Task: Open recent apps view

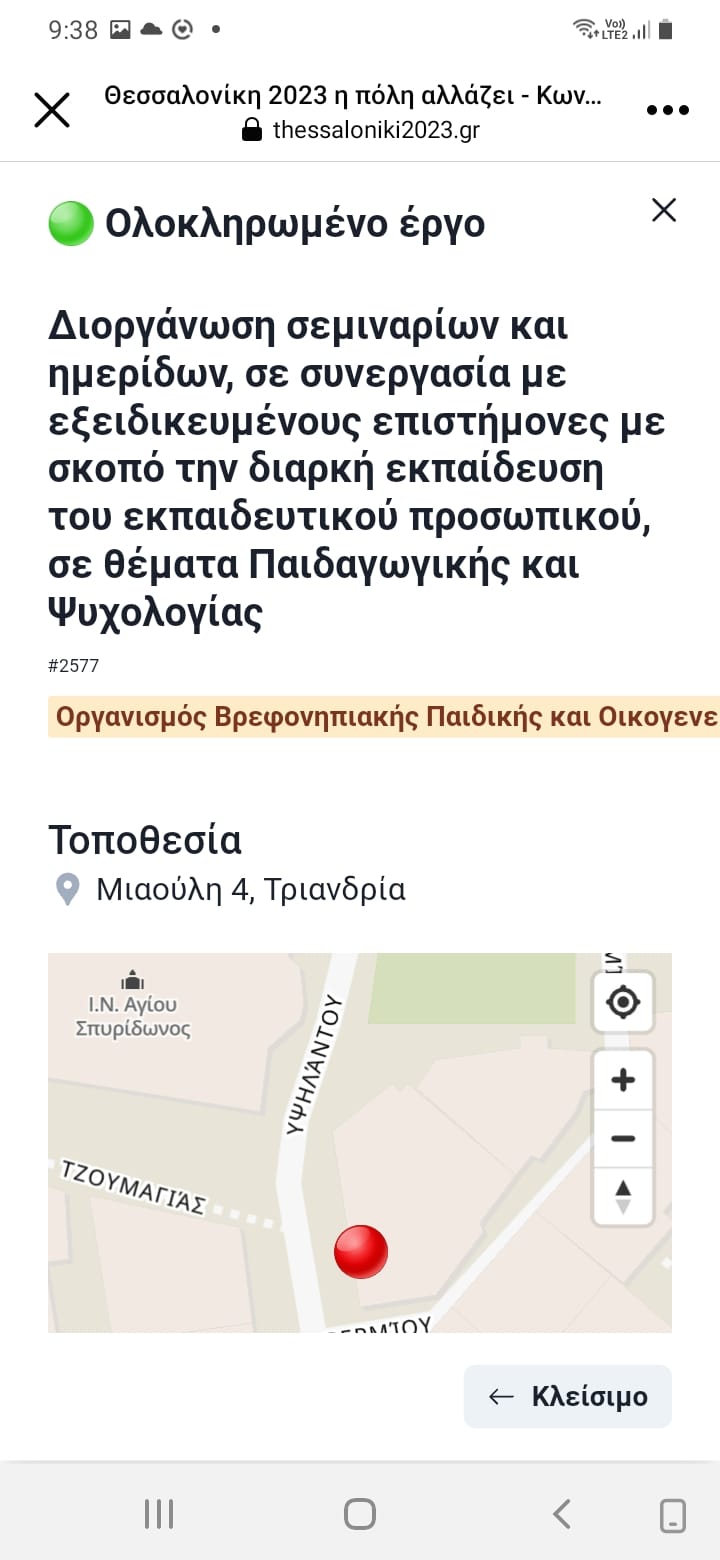Action: 159,1514
